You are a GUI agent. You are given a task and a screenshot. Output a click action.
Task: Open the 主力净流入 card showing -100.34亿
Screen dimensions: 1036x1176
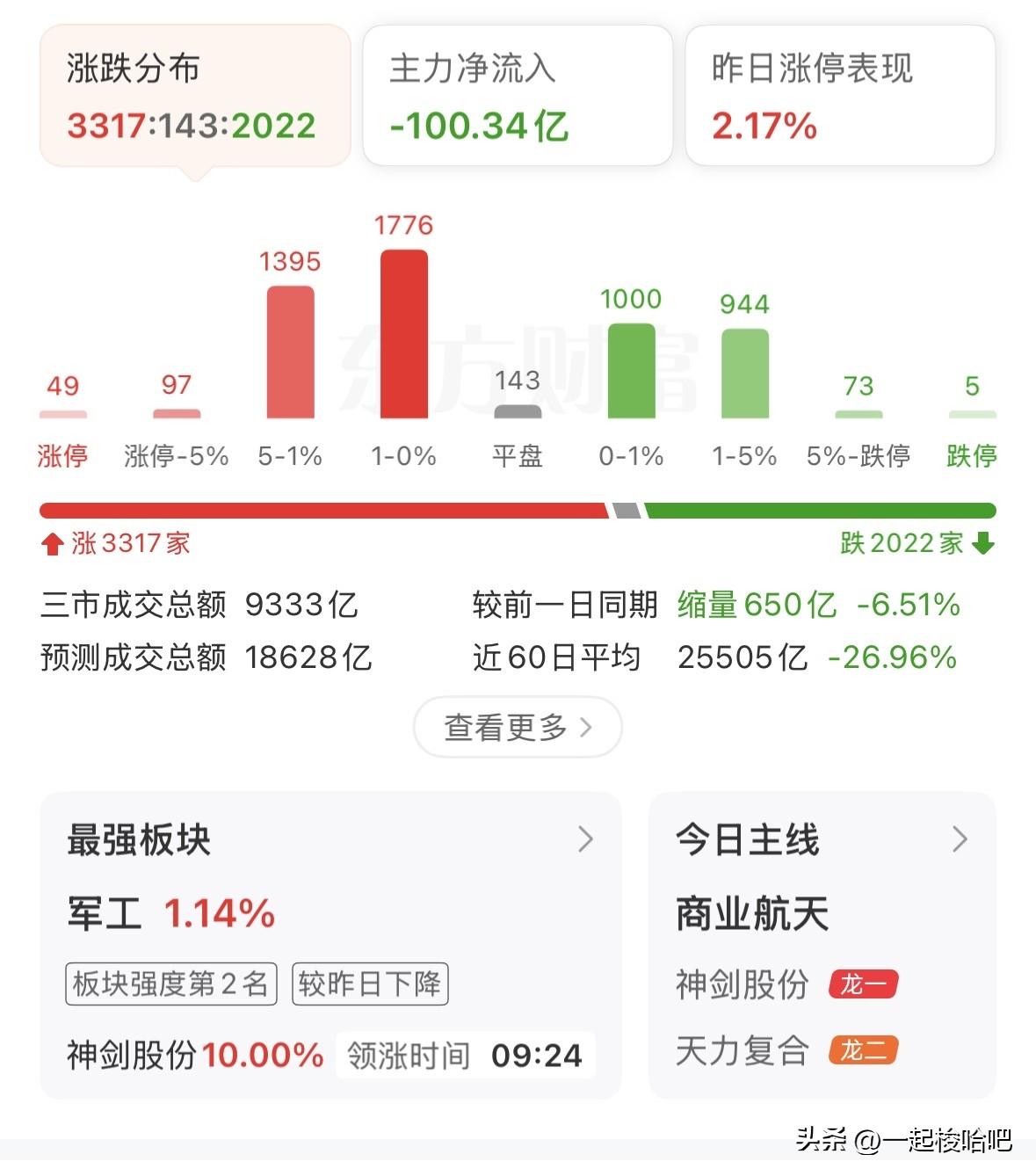coord(517,97)
